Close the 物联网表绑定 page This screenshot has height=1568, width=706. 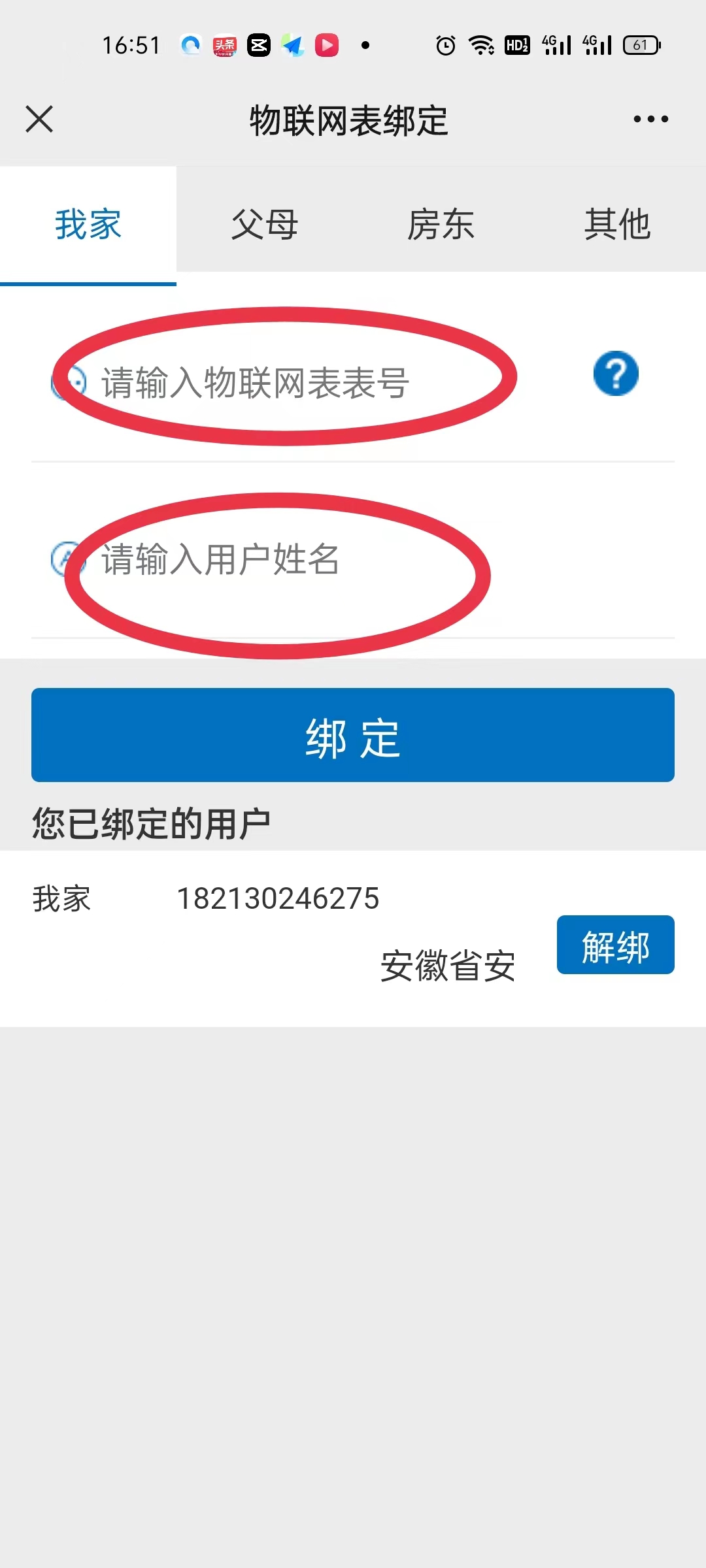pyautogui.click(x=39, y=120)
